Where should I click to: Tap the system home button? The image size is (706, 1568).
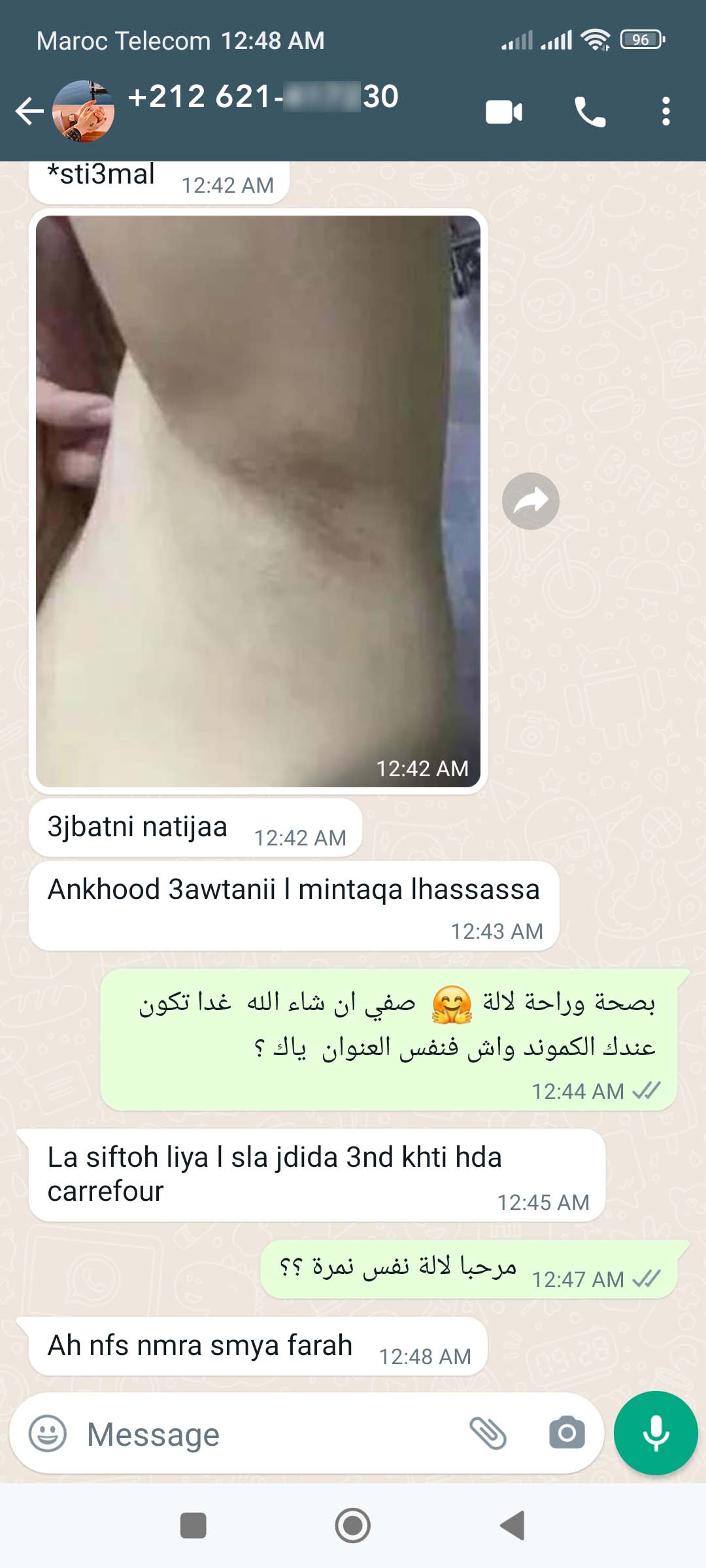coord(353,1526)
